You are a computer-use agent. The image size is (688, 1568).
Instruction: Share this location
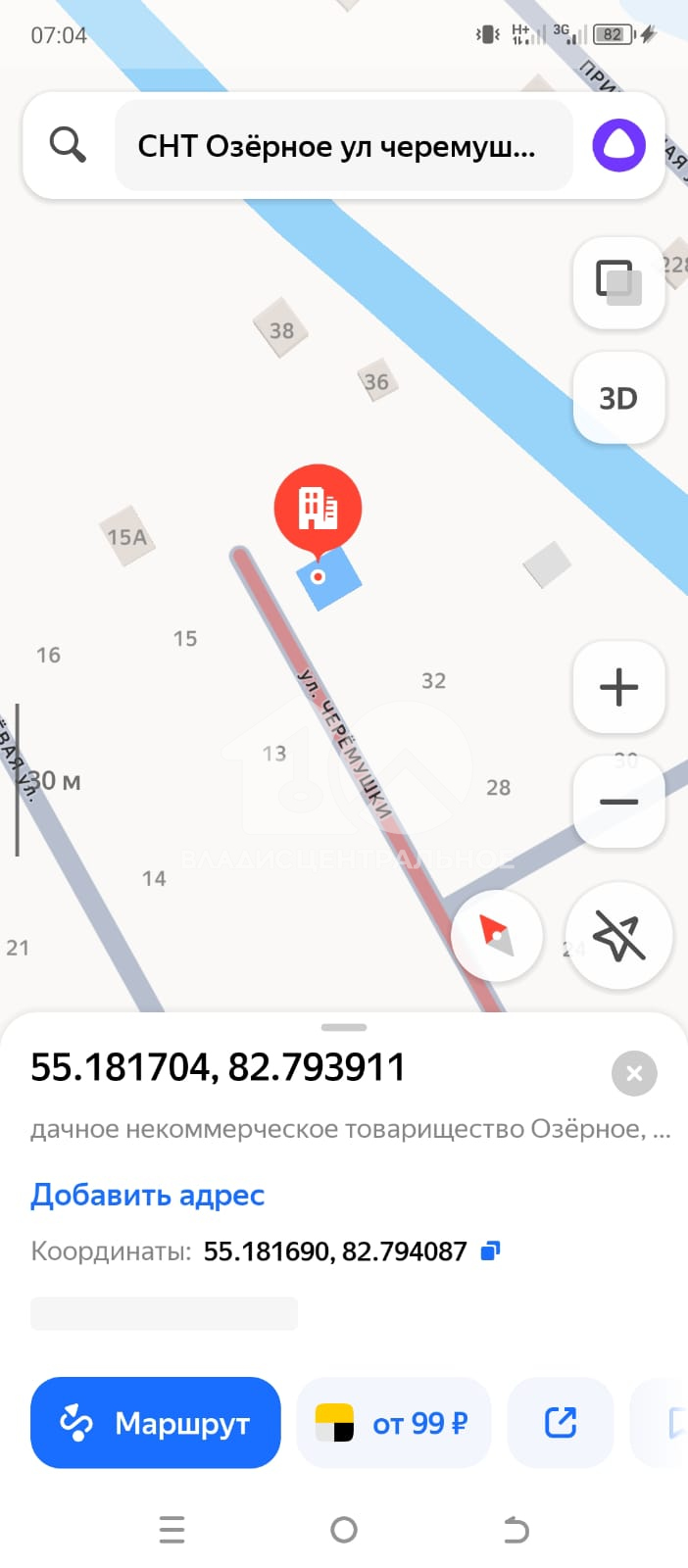(561, 1423)
